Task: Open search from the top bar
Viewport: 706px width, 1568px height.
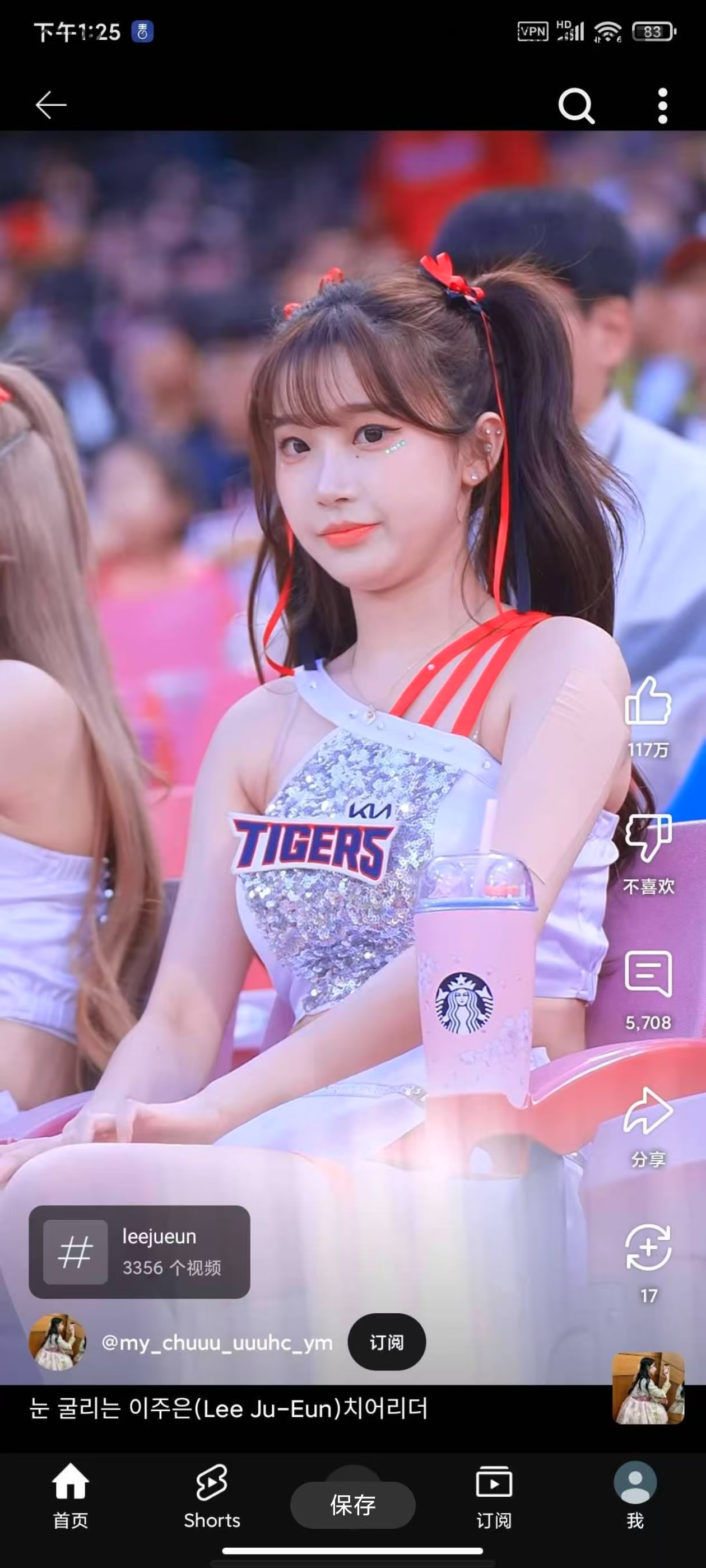Action: [x=575, y=106]
